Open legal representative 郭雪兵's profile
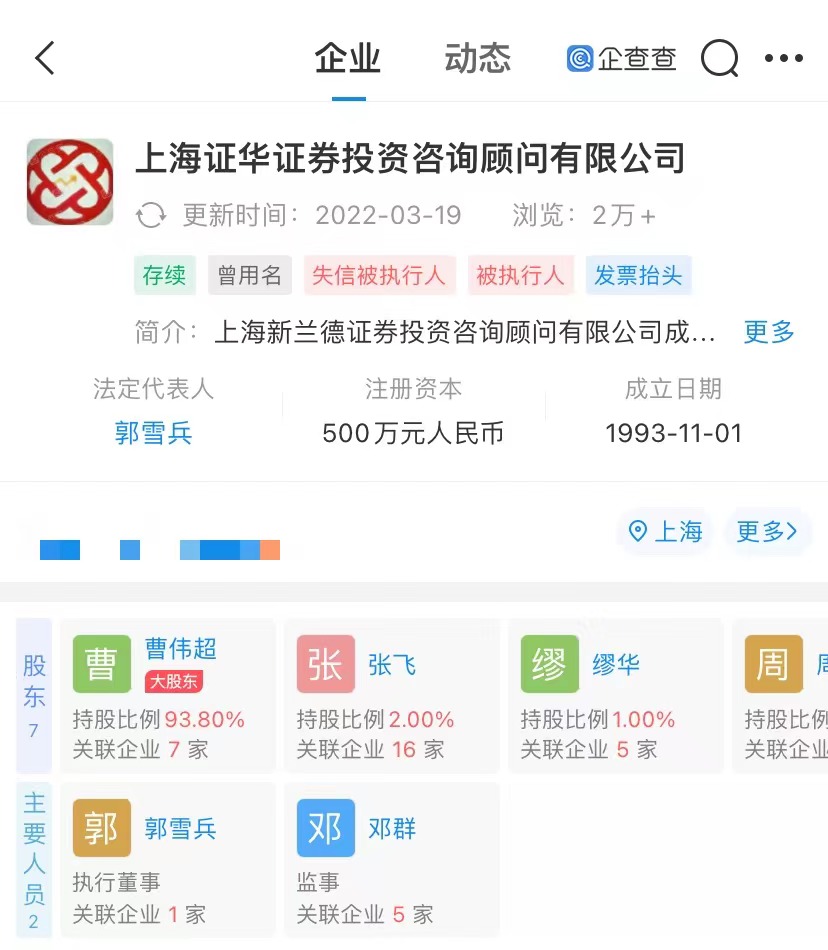Image resolution: width=828 pixels, height=950 pixels. 153,433
